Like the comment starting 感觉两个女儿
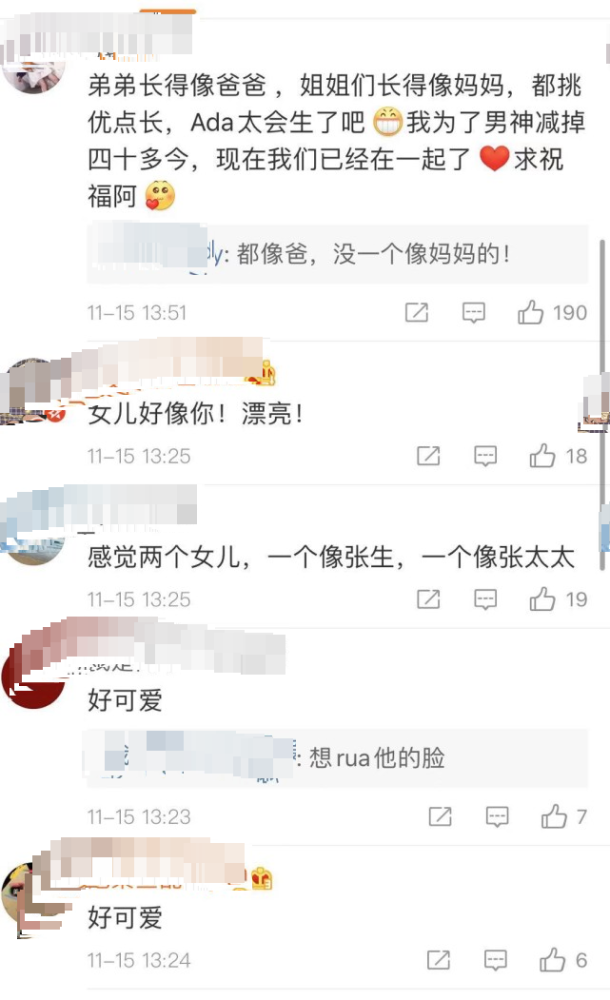This screenshot has width=610, height=1000. point(543,600)
